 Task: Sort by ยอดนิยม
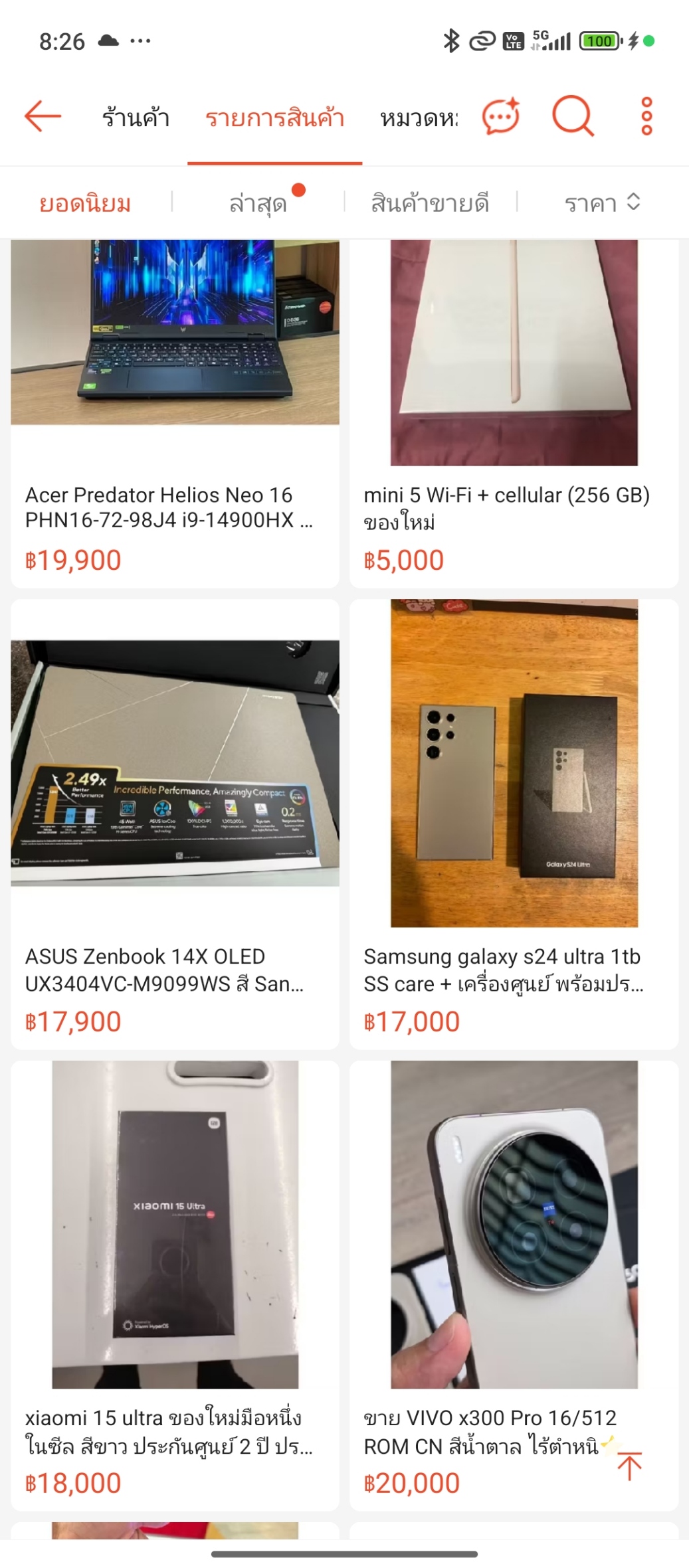85,203
